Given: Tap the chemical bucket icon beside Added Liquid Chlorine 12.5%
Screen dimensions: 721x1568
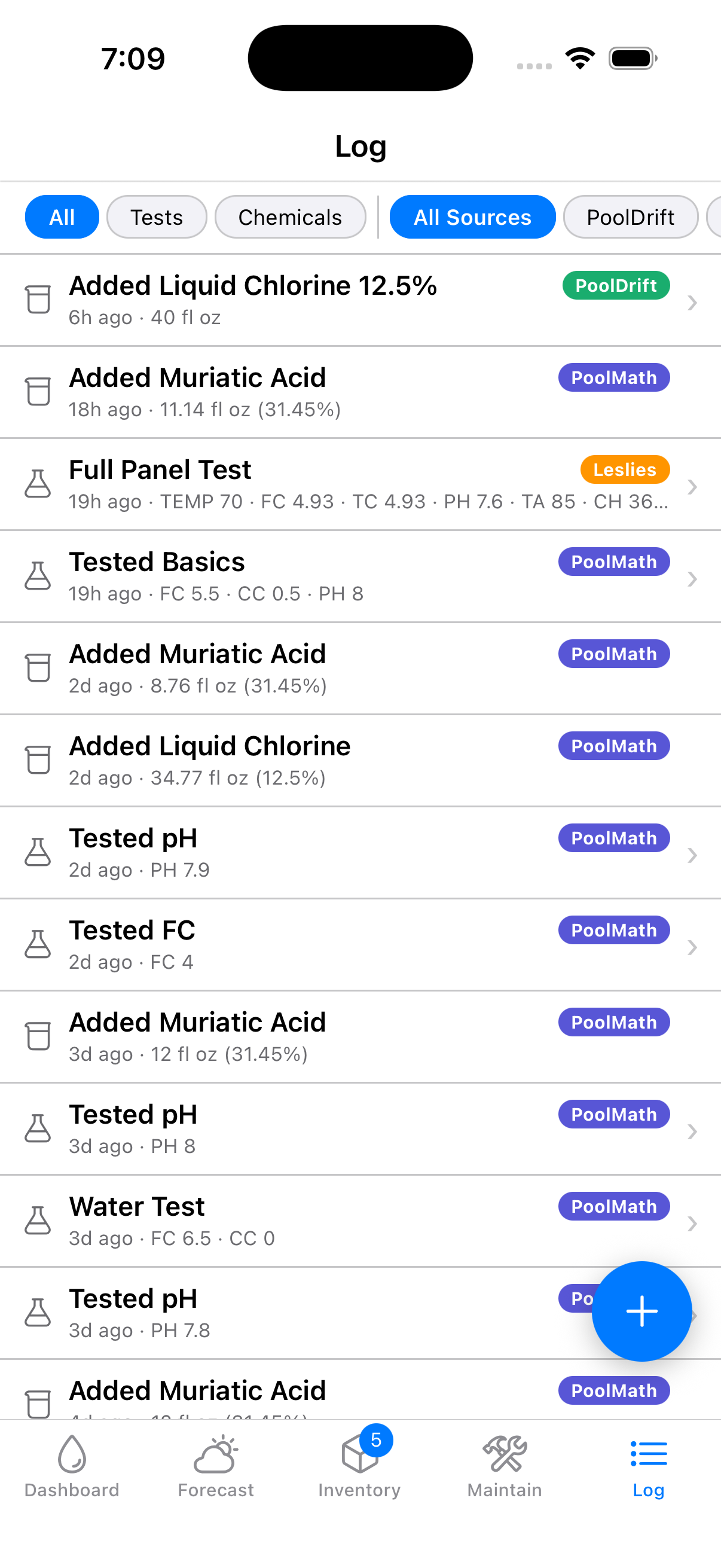Looking at the screenshot, I should pos(38,299).
